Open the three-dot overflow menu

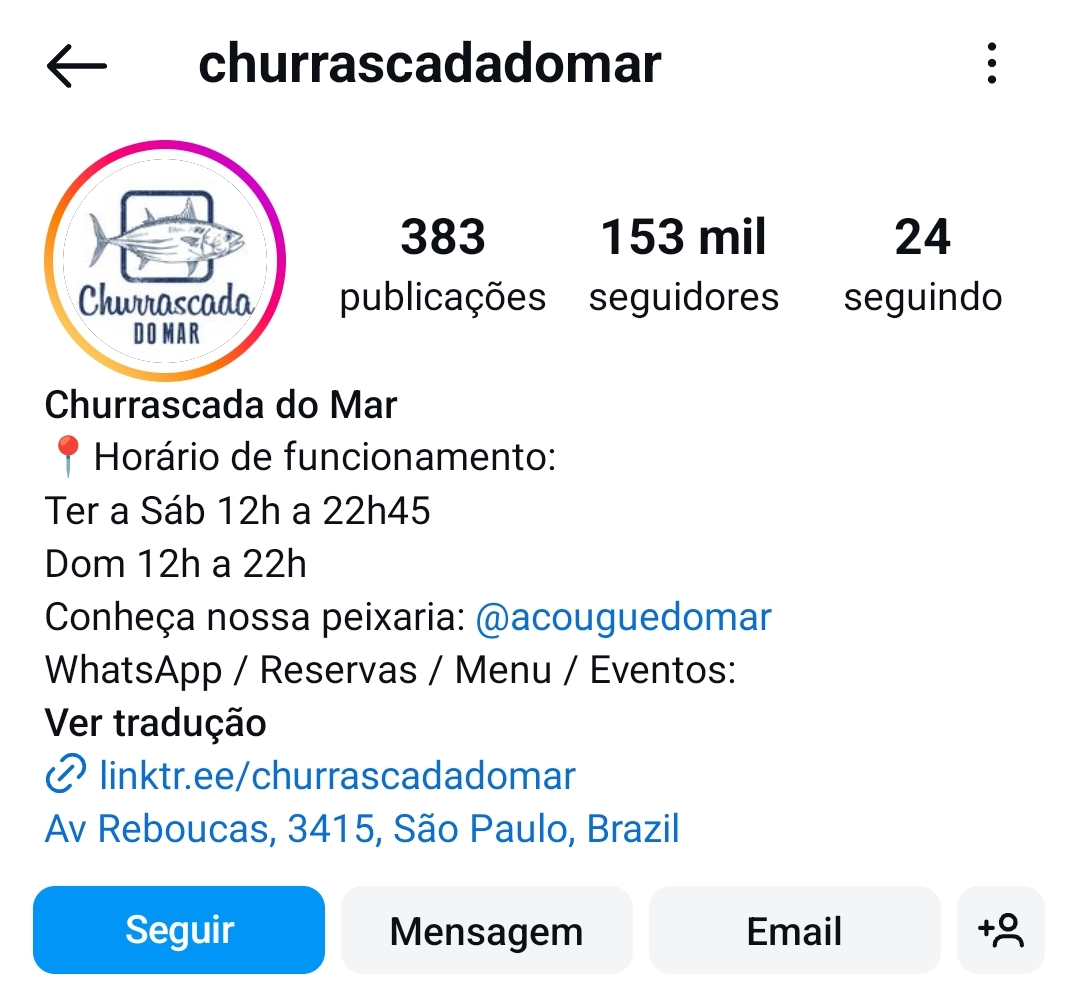pos(991,64)
